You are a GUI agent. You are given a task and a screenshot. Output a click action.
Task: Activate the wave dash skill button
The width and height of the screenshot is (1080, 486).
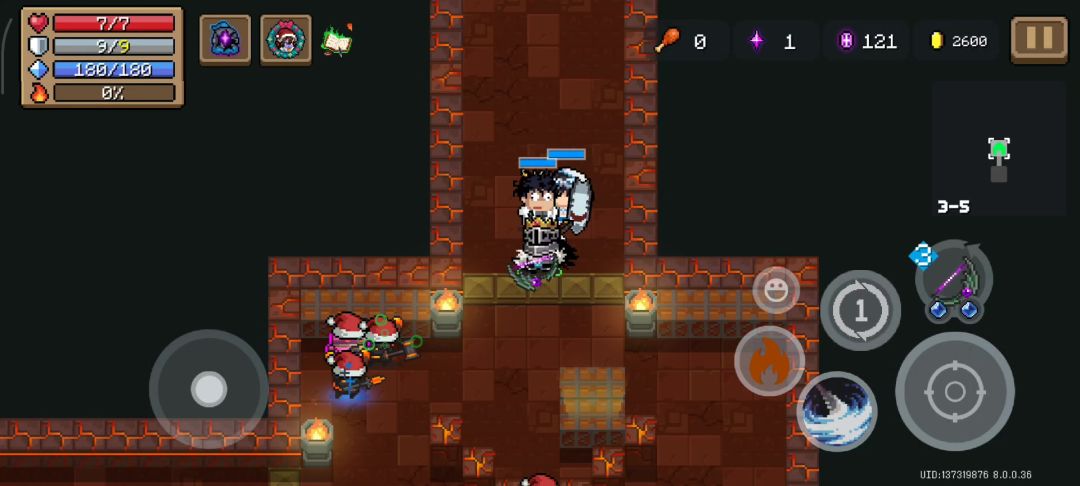tap(837, 411)
